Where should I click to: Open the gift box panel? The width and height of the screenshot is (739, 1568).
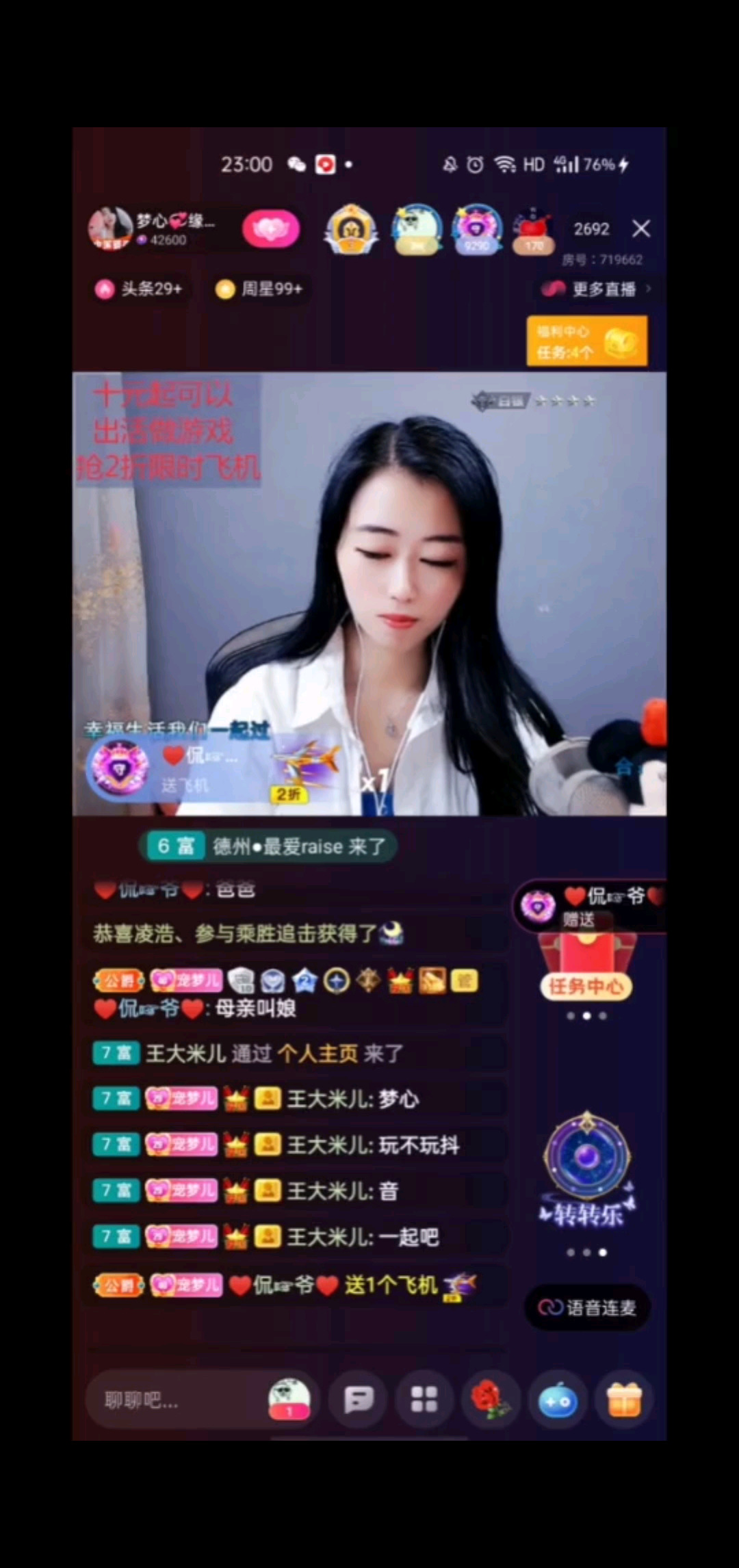tap(624, 1400)
